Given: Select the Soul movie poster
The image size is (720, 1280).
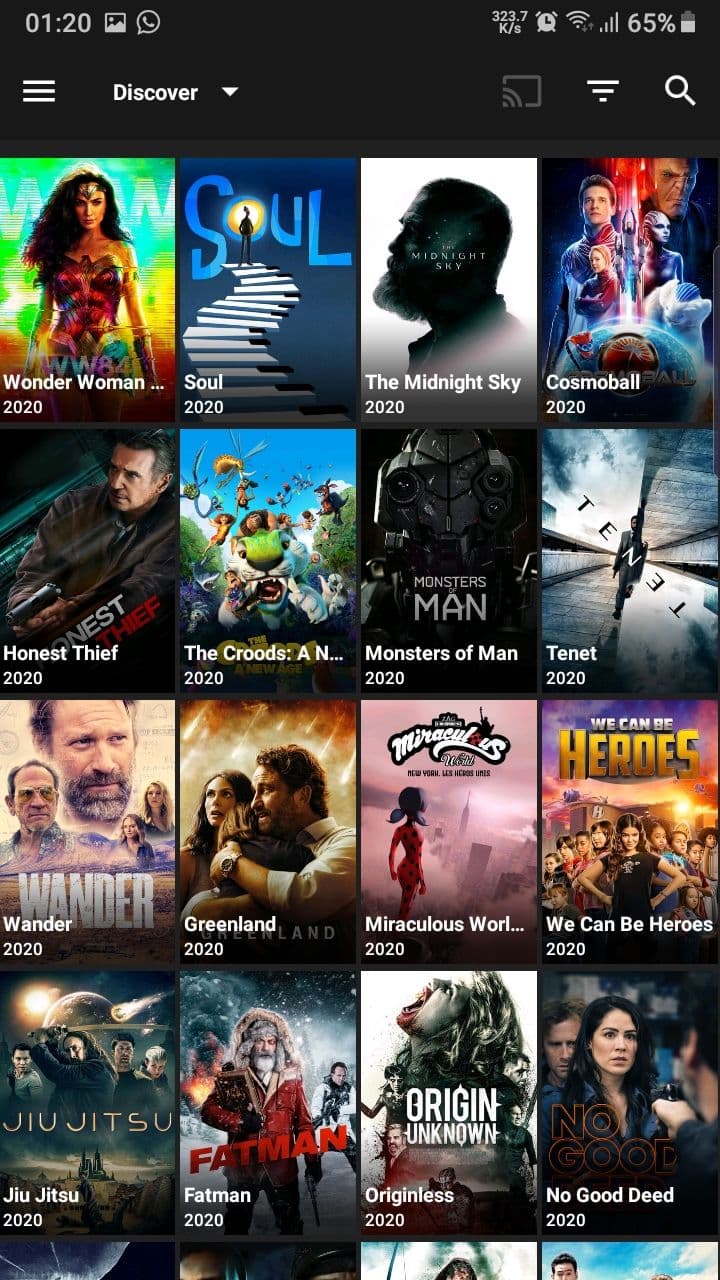Looking at the screenshot, I should (268, 289).
